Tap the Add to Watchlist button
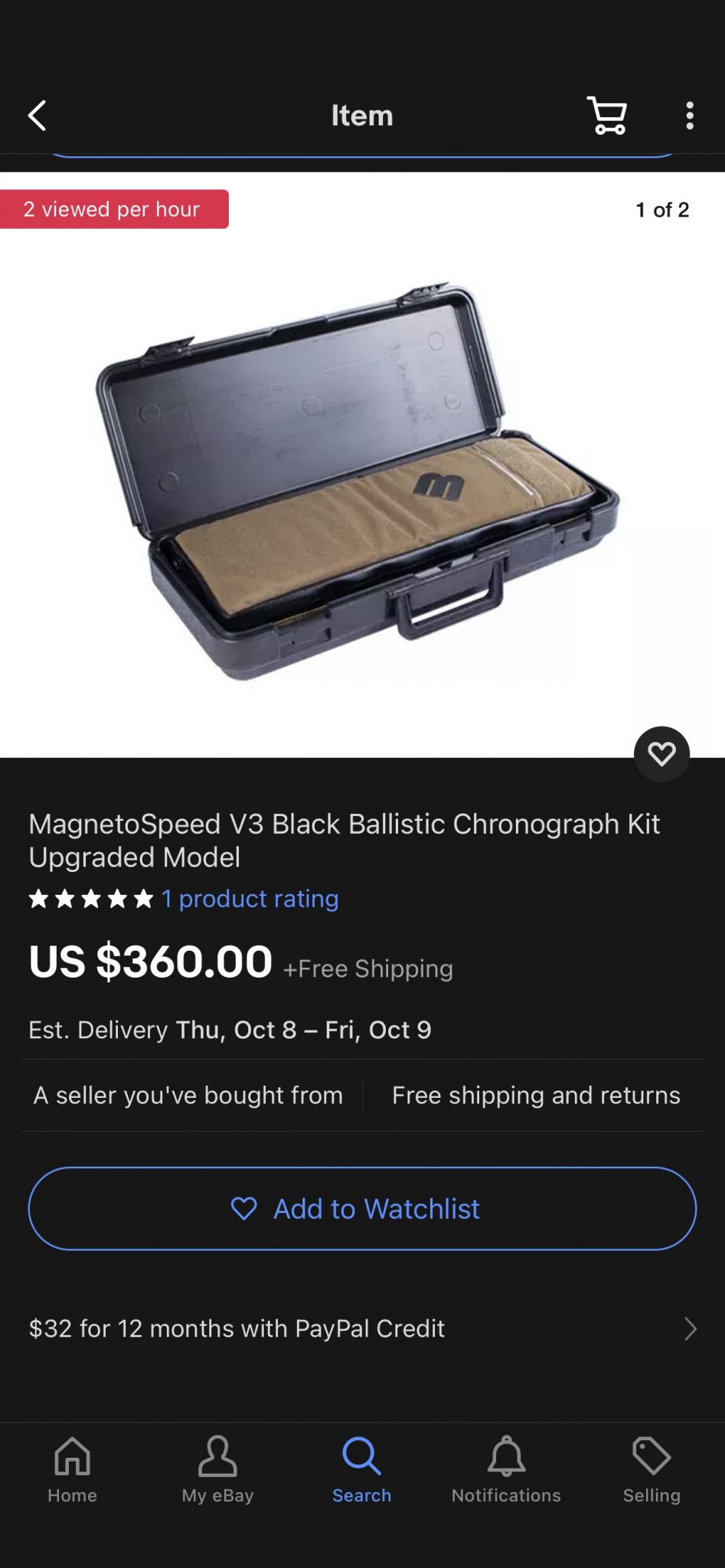 click(x=362, y=1208)
